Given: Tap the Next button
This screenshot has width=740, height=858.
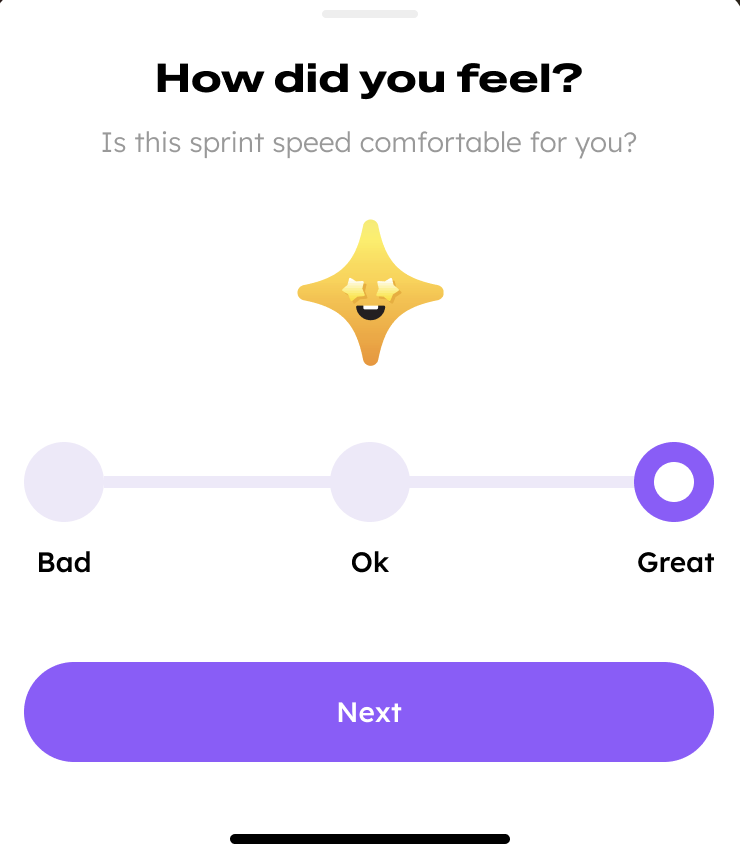Looking at the screenshot, I should coord(369,712).
